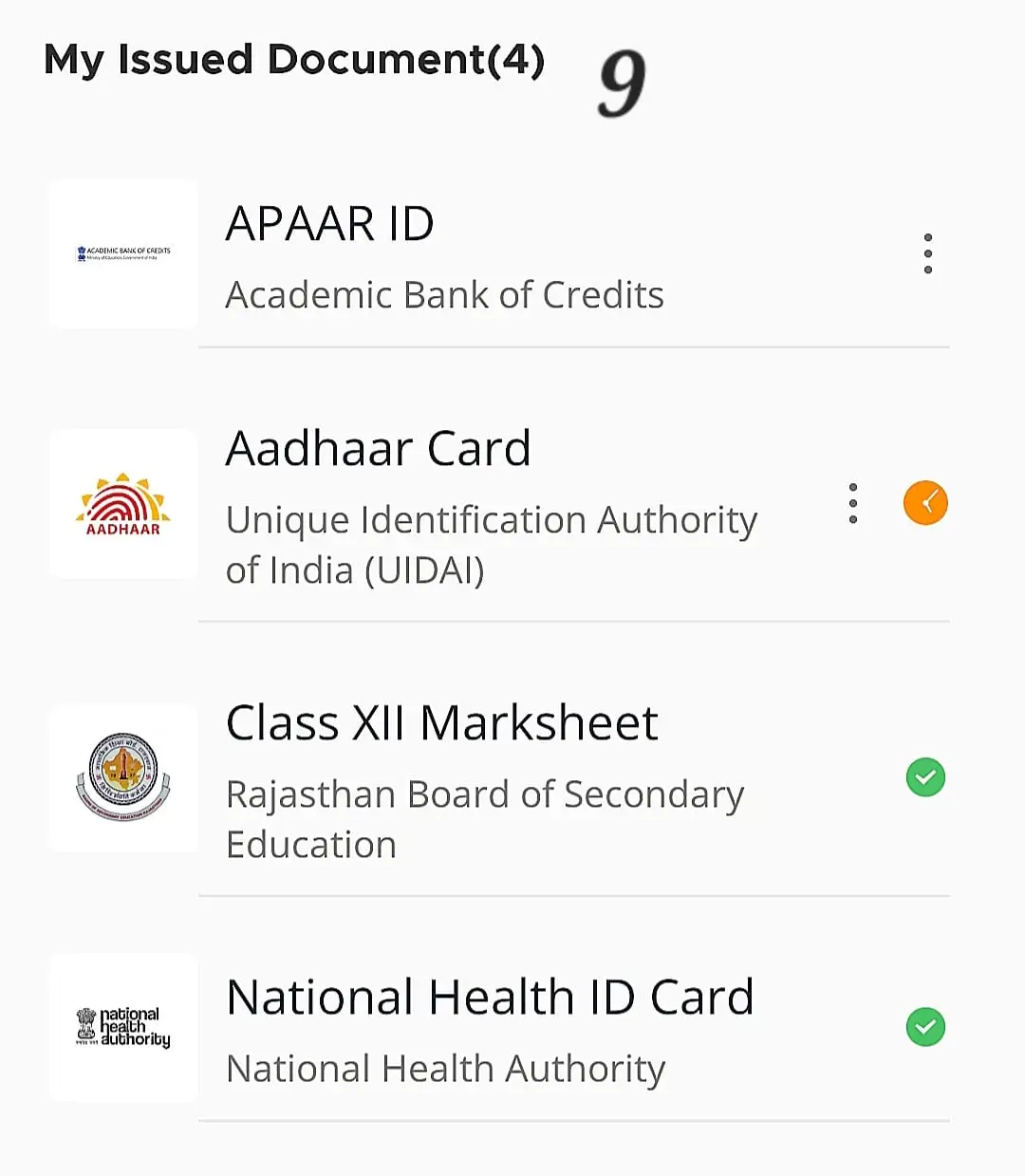Open overflow menu for Aadhaar Card
The width and height of the screenshot is (1025, 1176).
(853, 503)
